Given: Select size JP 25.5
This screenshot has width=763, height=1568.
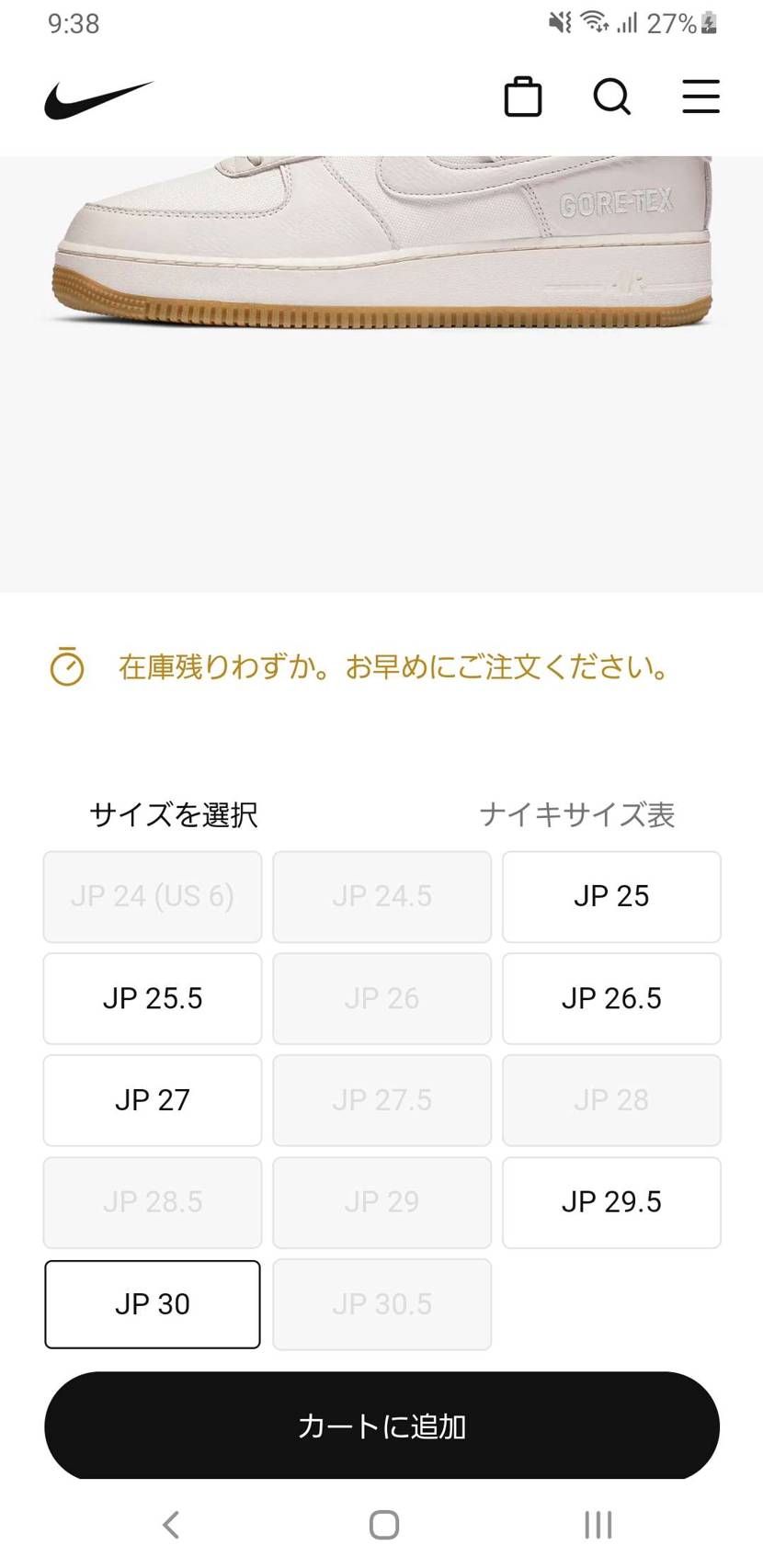Looking at the screenshot, I should (x=152, y=998).
